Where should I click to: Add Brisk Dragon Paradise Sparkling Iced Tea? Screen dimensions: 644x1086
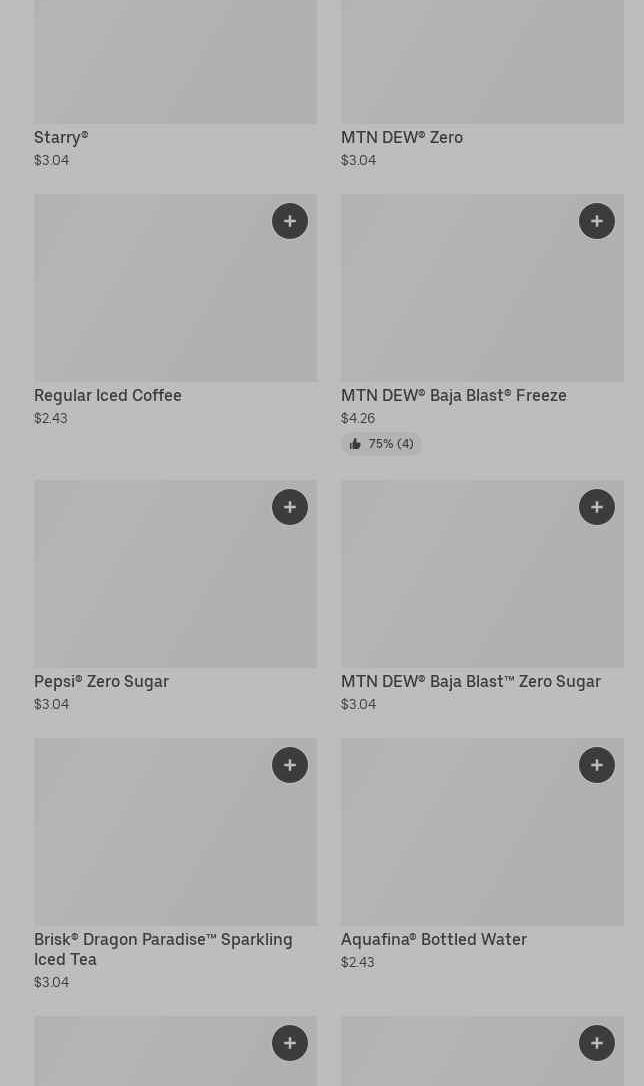click(x=289, y=765)
